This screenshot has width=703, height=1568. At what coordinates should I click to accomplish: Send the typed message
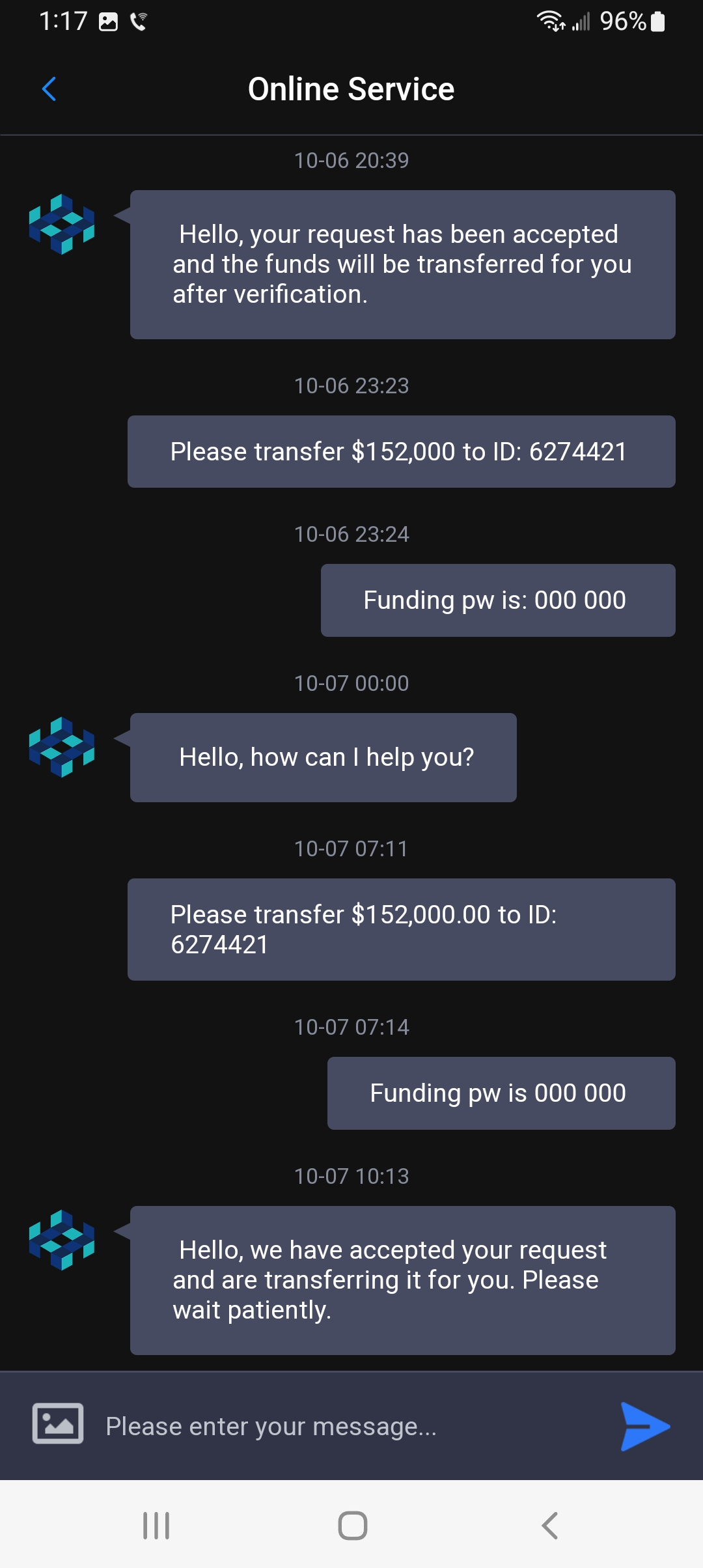coord(644,1426)
